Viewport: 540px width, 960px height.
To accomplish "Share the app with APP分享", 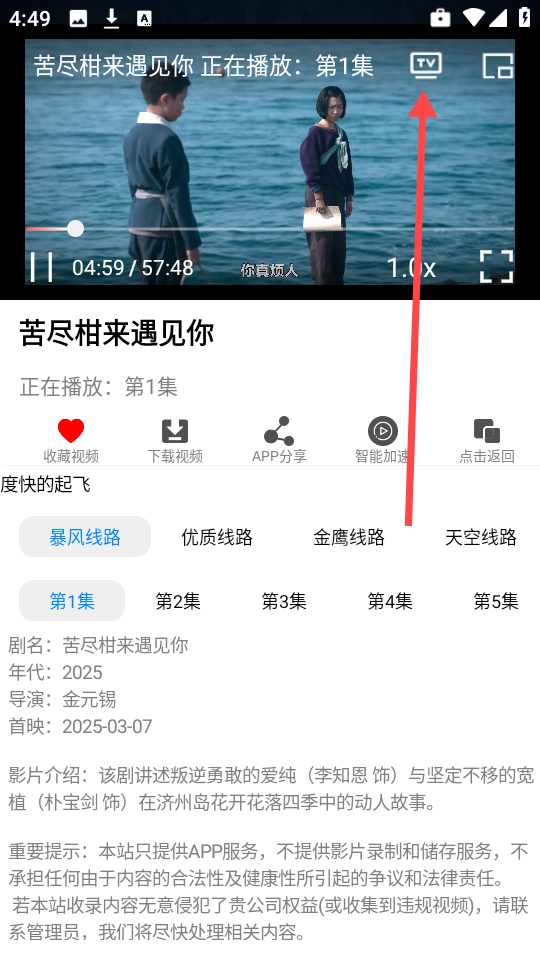I will (279, 440).
